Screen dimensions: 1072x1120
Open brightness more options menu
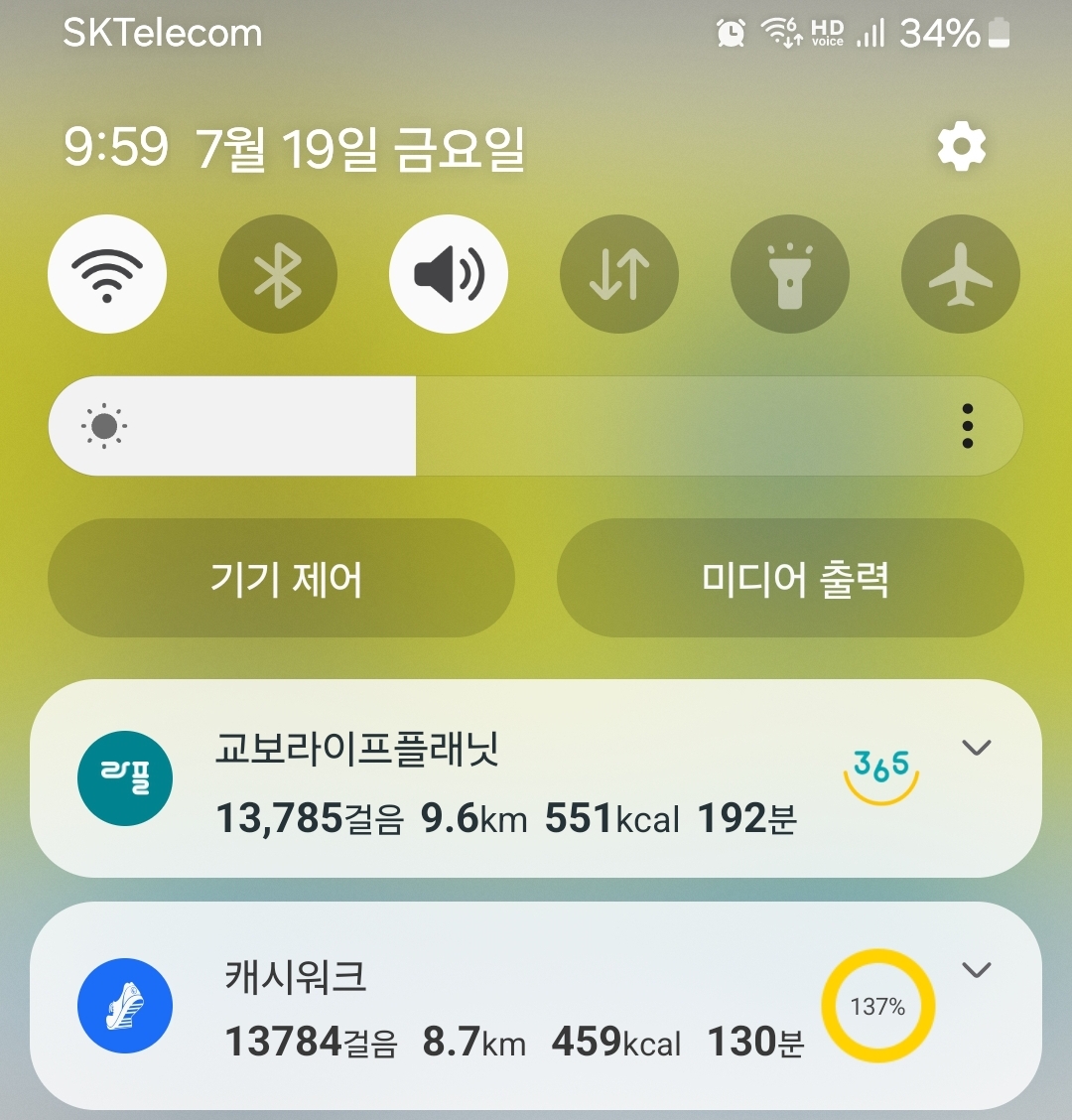tap(967, 426)
